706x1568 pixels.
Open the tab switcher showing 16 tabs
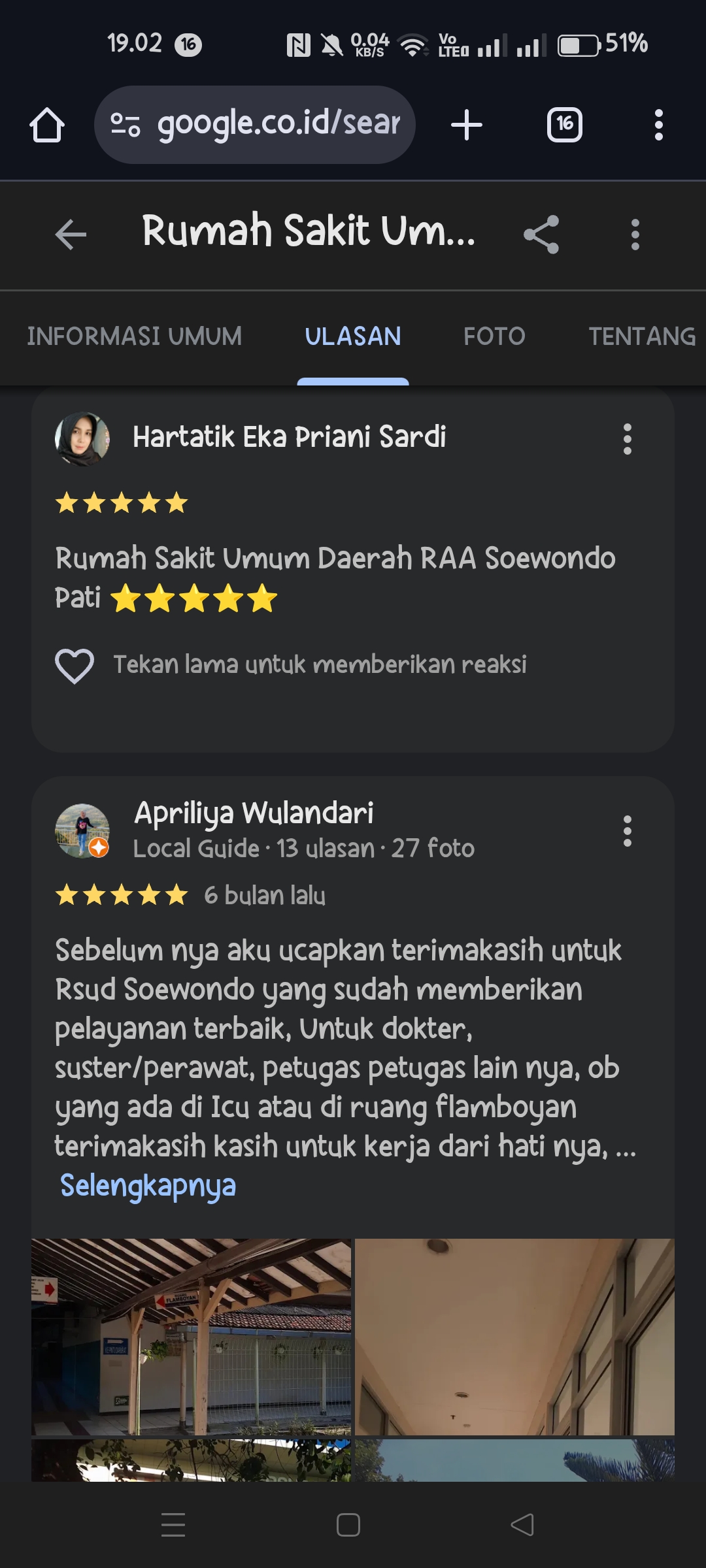coord(564,125)
